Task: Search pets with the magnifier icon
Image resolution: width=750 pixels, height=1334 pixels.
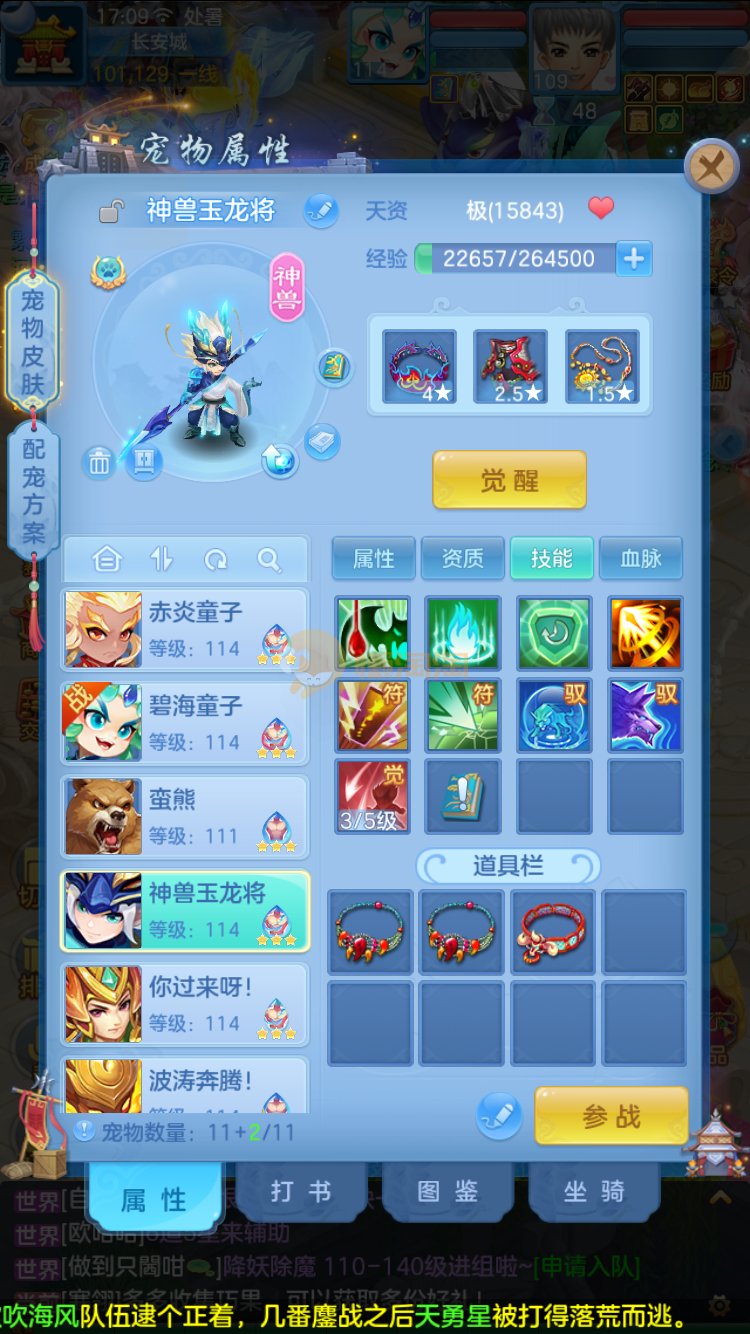Action: coord(268,560)
